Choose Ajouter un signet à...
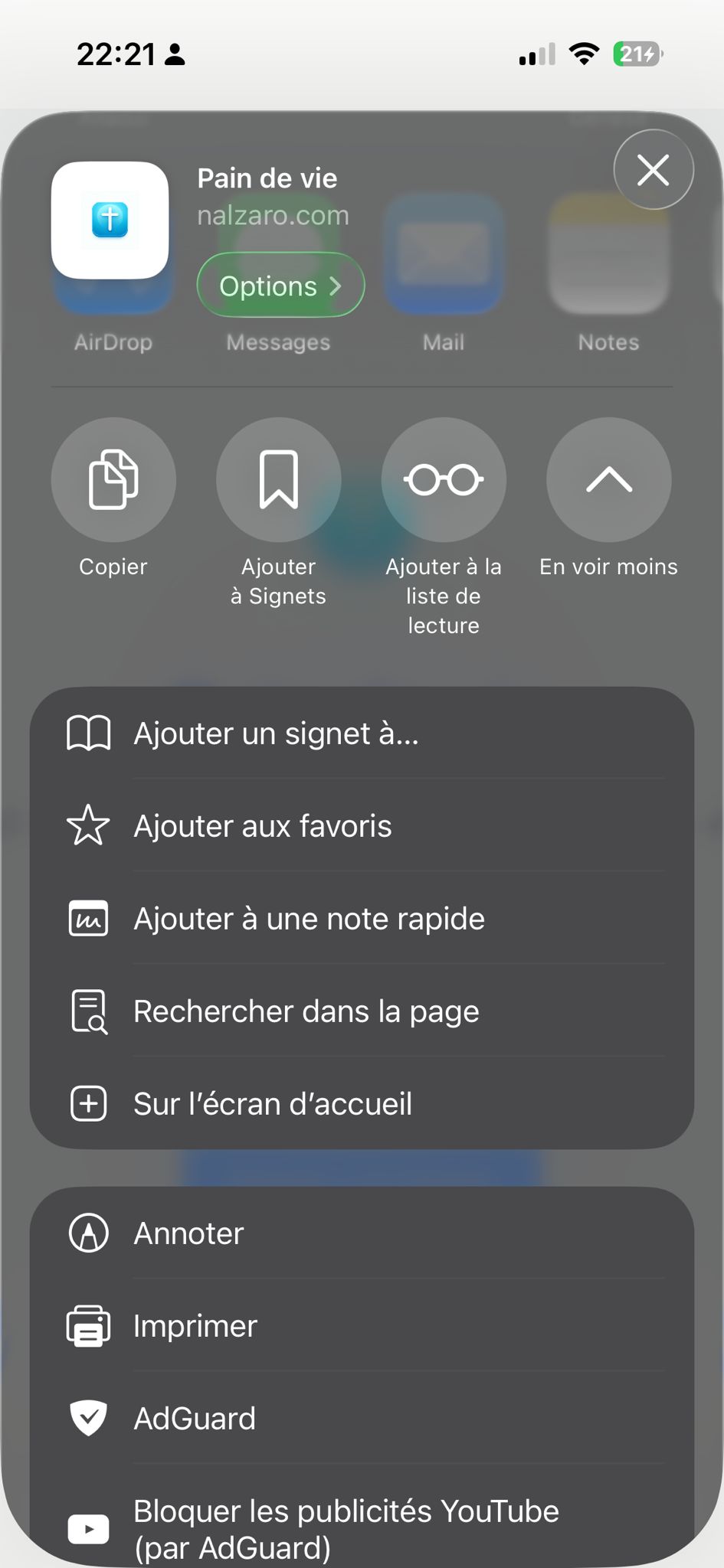Viewport: 724px width, 1568px height. tap(276, 733)
